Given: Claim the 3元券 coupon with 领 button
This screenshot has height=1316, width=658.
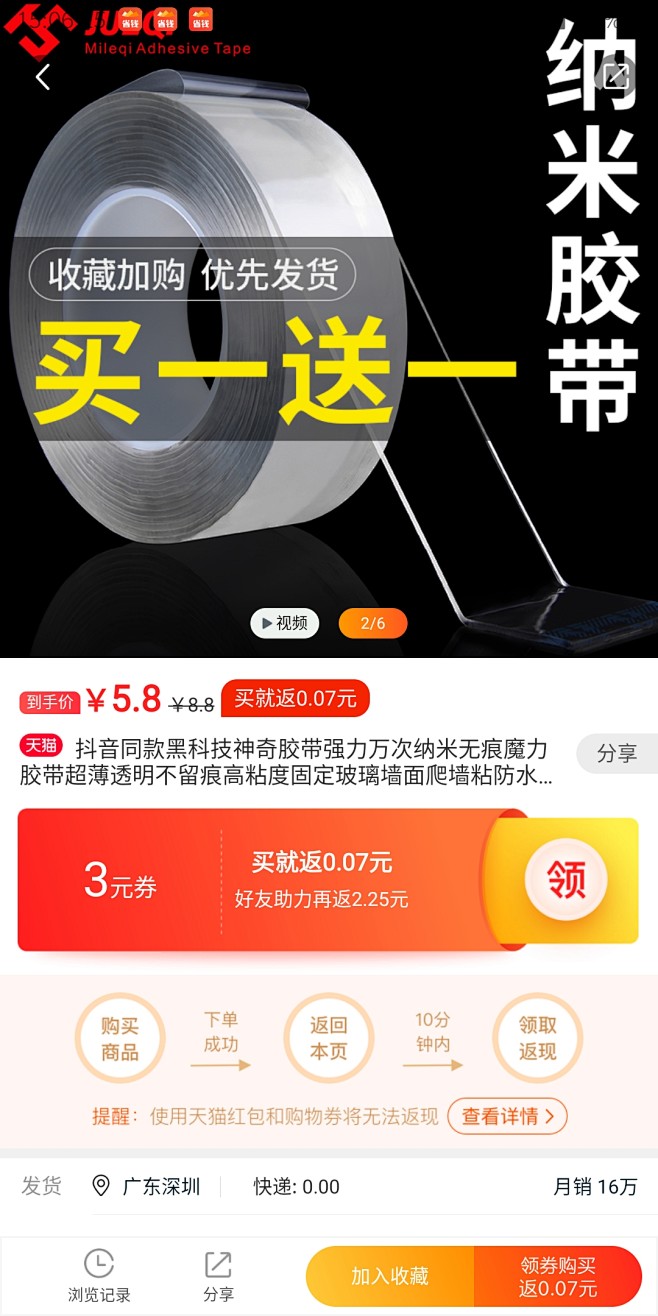Looking at the screenshot, I should (566, 879).
